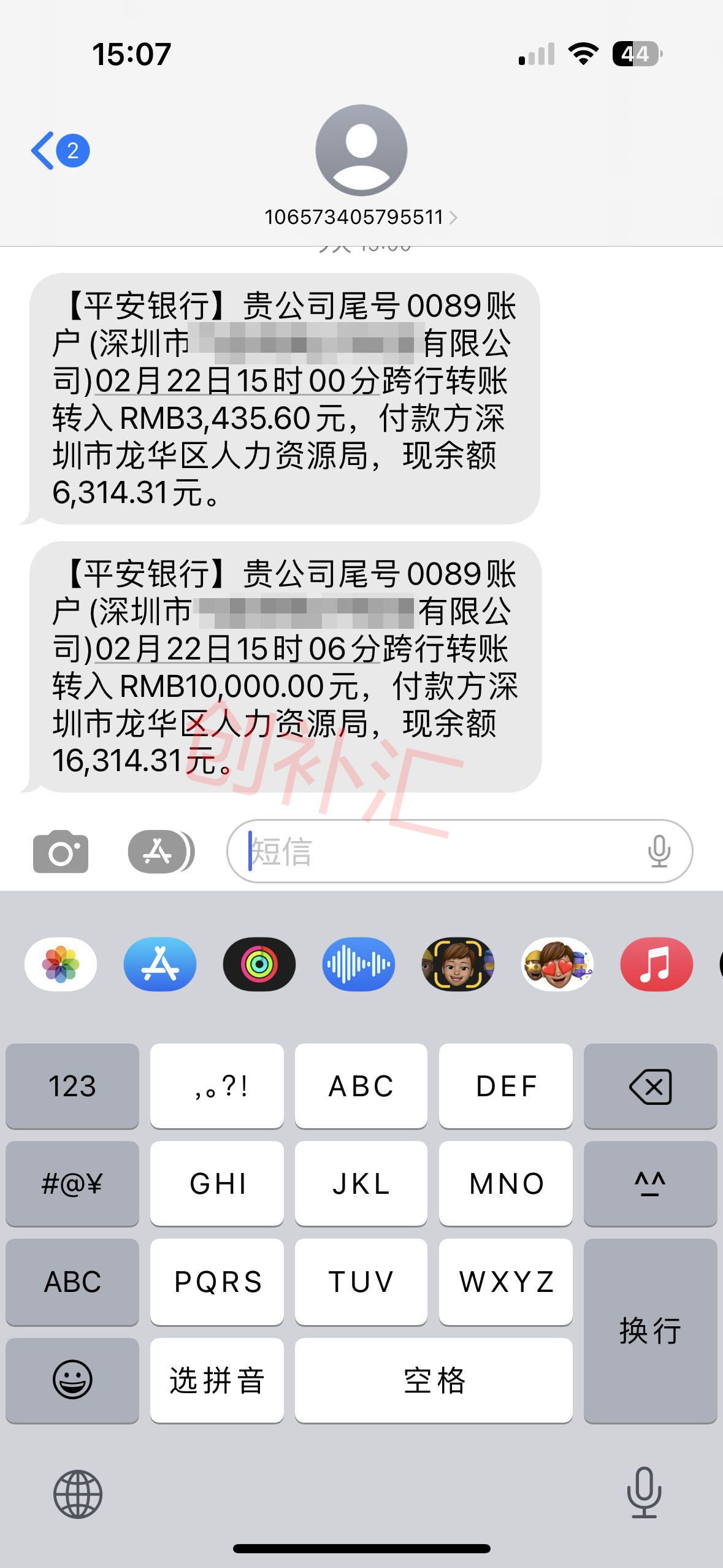
Task: Open the Memoji stickers icon
Action: 457,963
